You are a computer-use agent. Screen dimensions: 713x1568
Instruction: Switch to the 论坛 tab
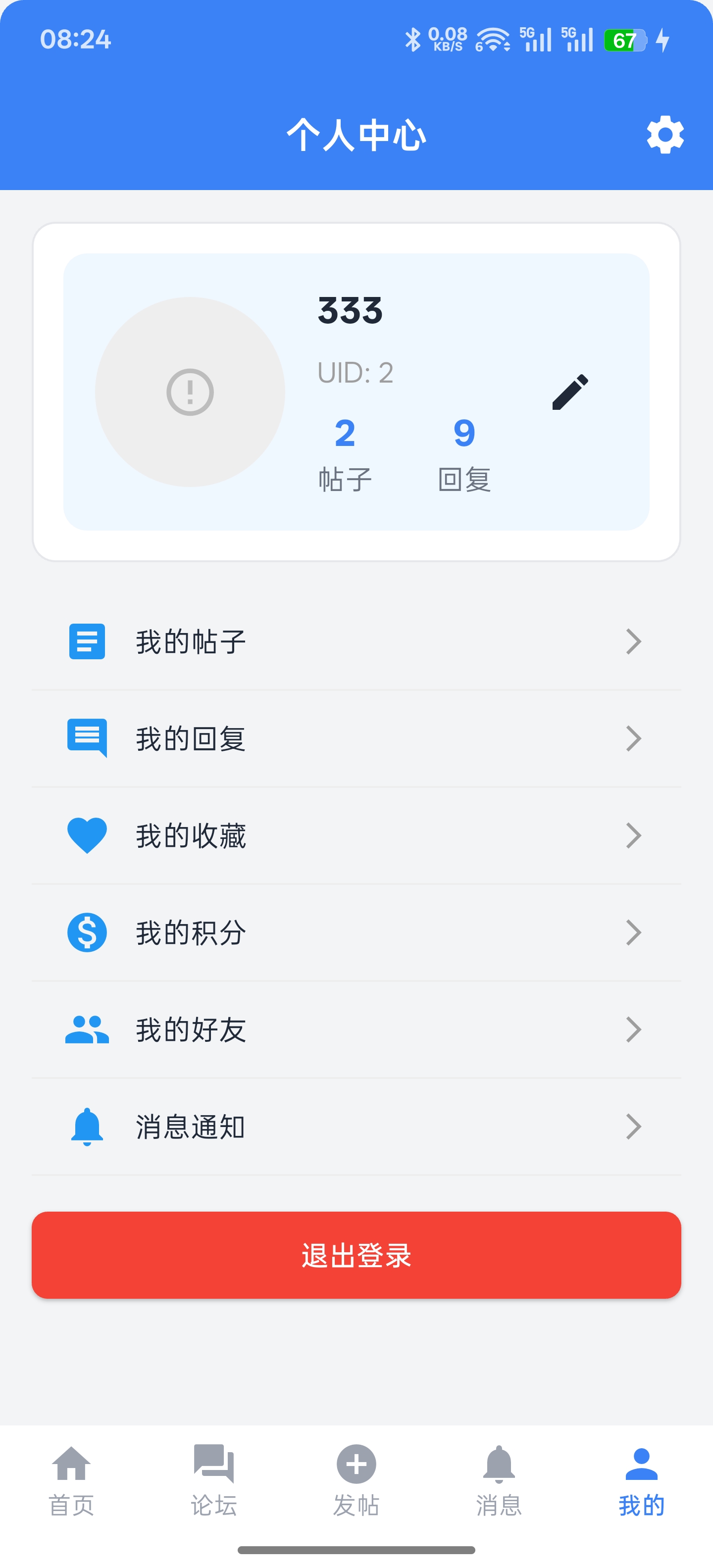click(x=214, y=1479)
